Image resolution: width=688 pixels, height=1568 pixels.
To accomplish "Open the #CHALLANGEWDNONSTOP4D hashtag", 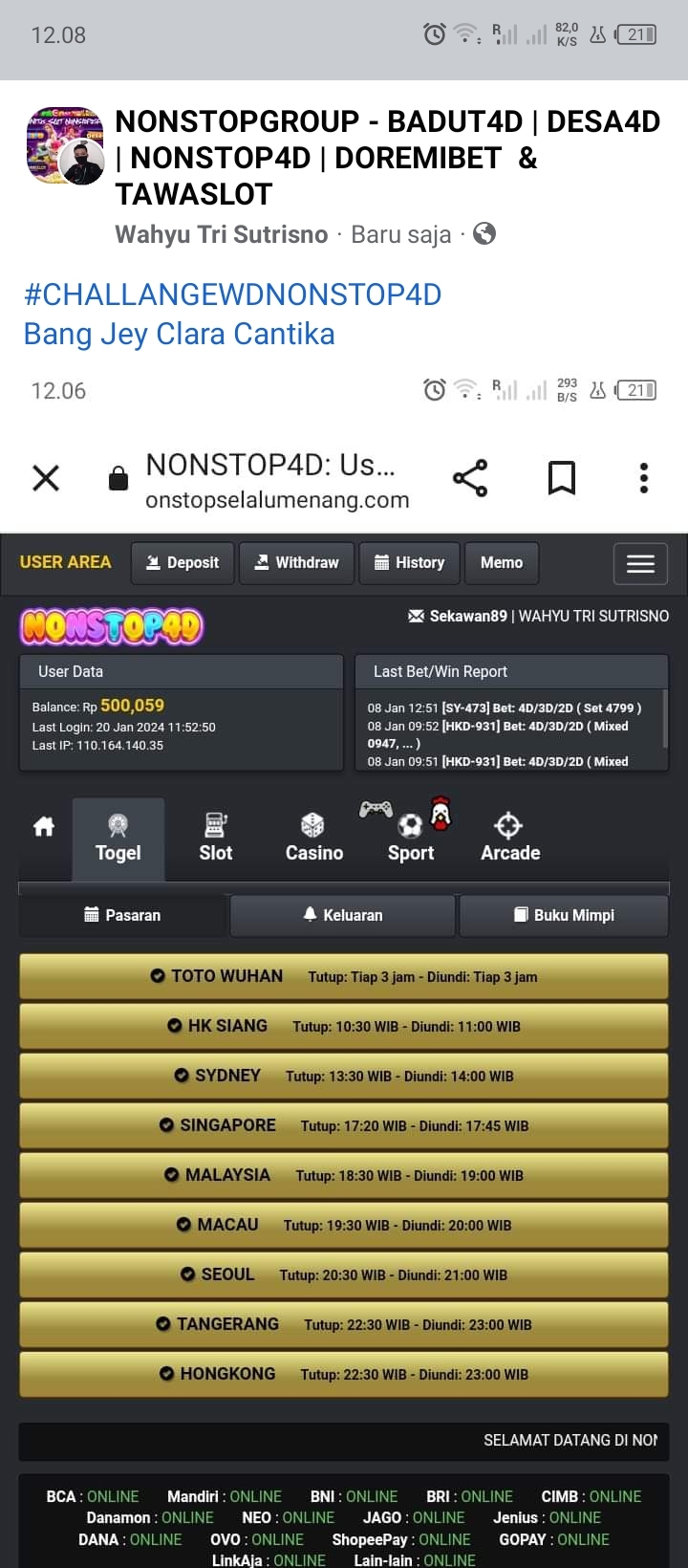I will [x=232, y=294].
